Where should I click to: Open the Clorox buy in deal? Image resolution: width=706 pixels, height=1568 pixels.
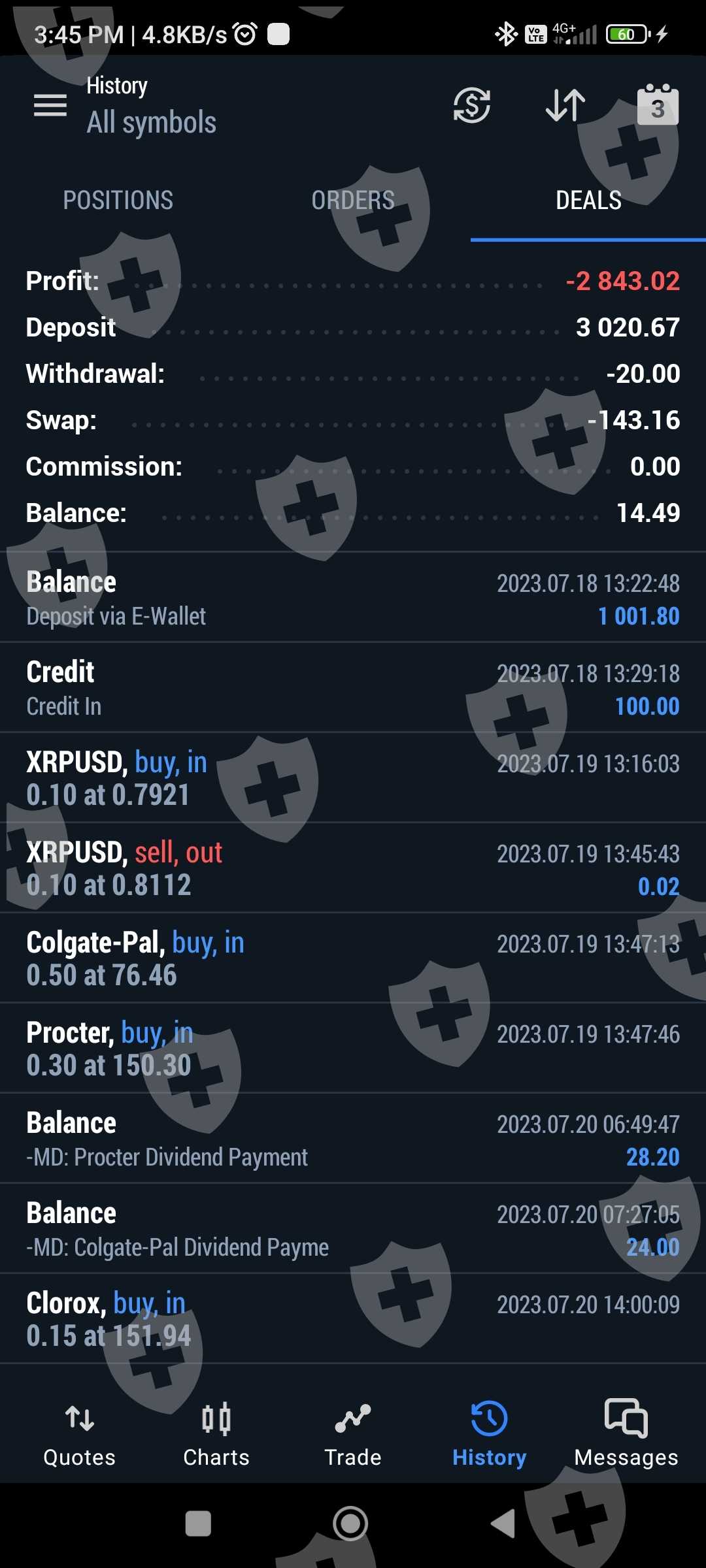coord(353,1320)
